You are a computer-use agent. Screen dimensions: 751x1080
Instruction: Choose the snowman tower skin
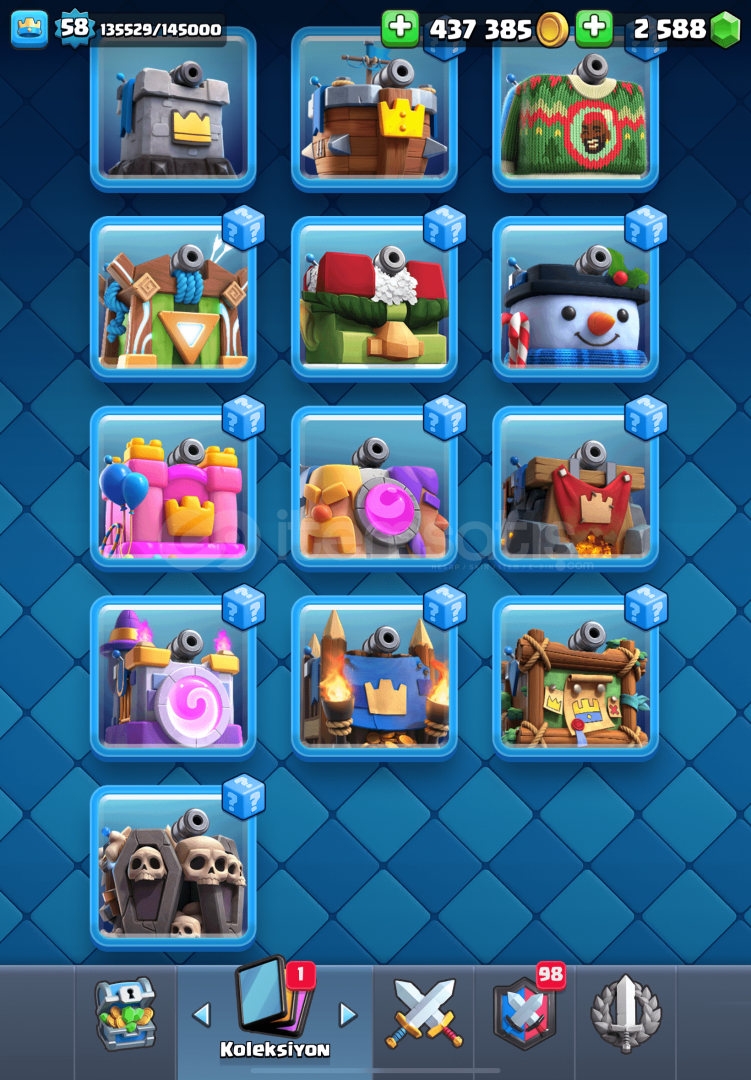tap(575, 300)
